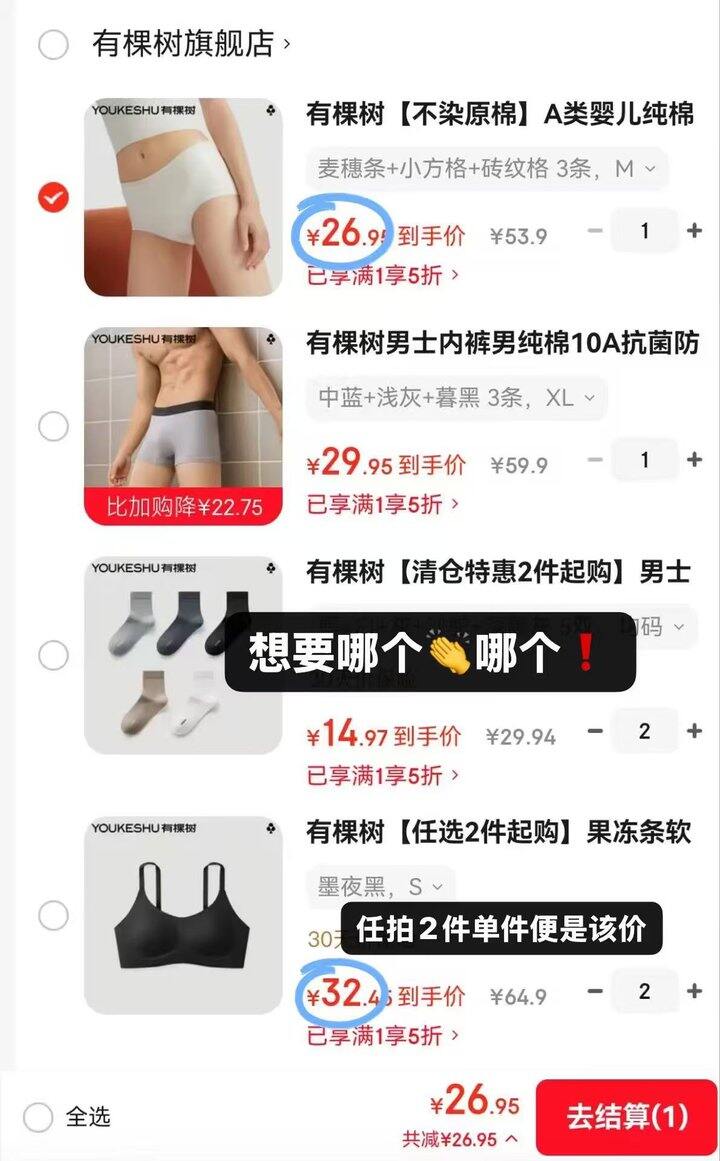The image size is (720, 1161).
Task: Select the 果冻条软 bra item
Action: coord(53,915)
